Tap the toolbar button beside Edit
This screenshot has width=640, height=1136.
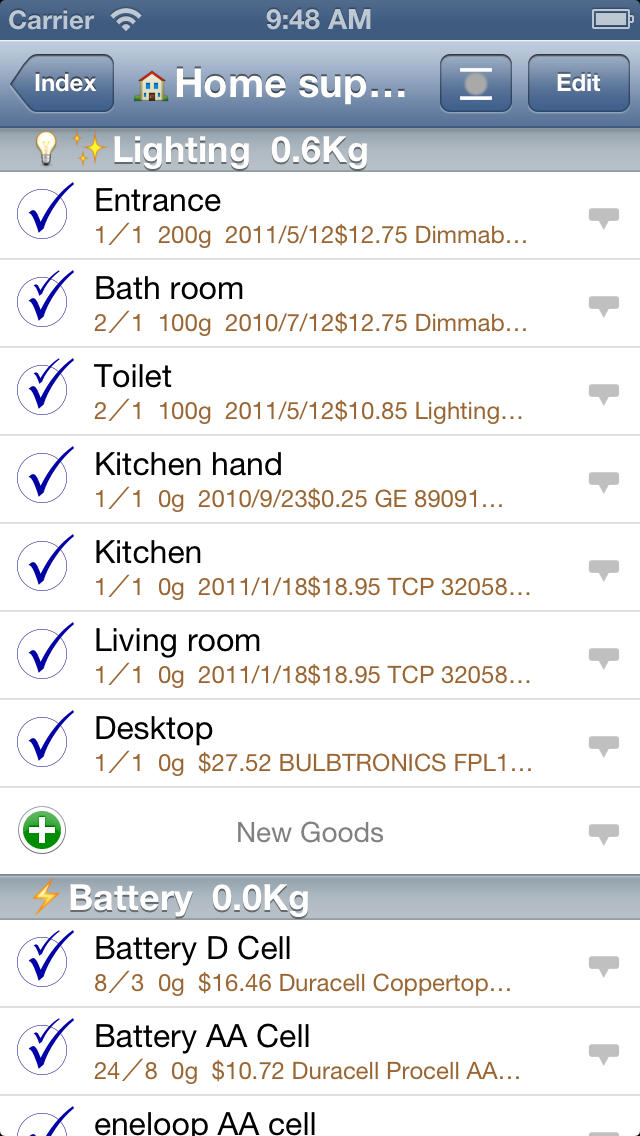(x=476, y=83)
